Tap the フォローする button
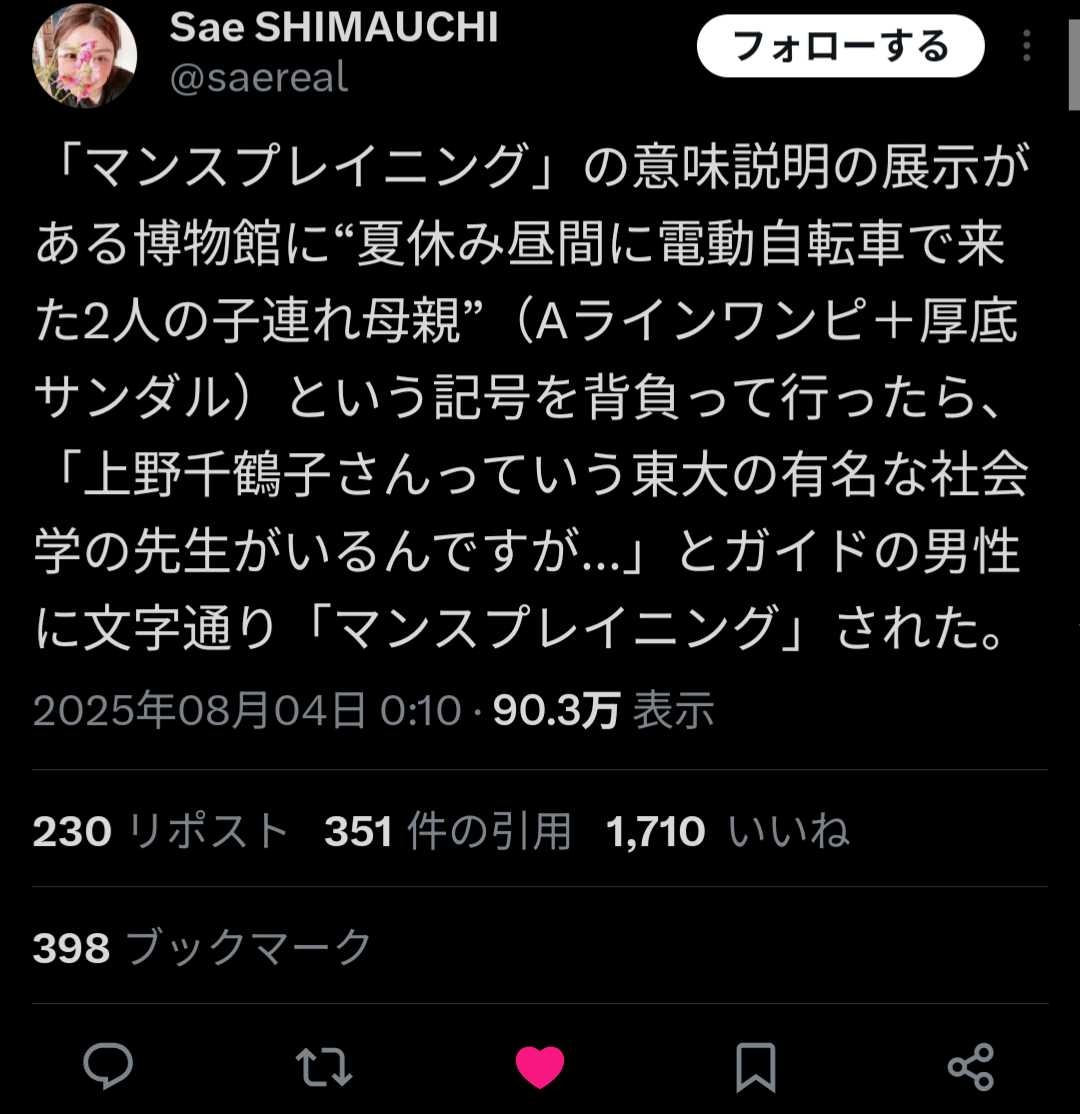 pyautogui.click(x=840, y=47)
